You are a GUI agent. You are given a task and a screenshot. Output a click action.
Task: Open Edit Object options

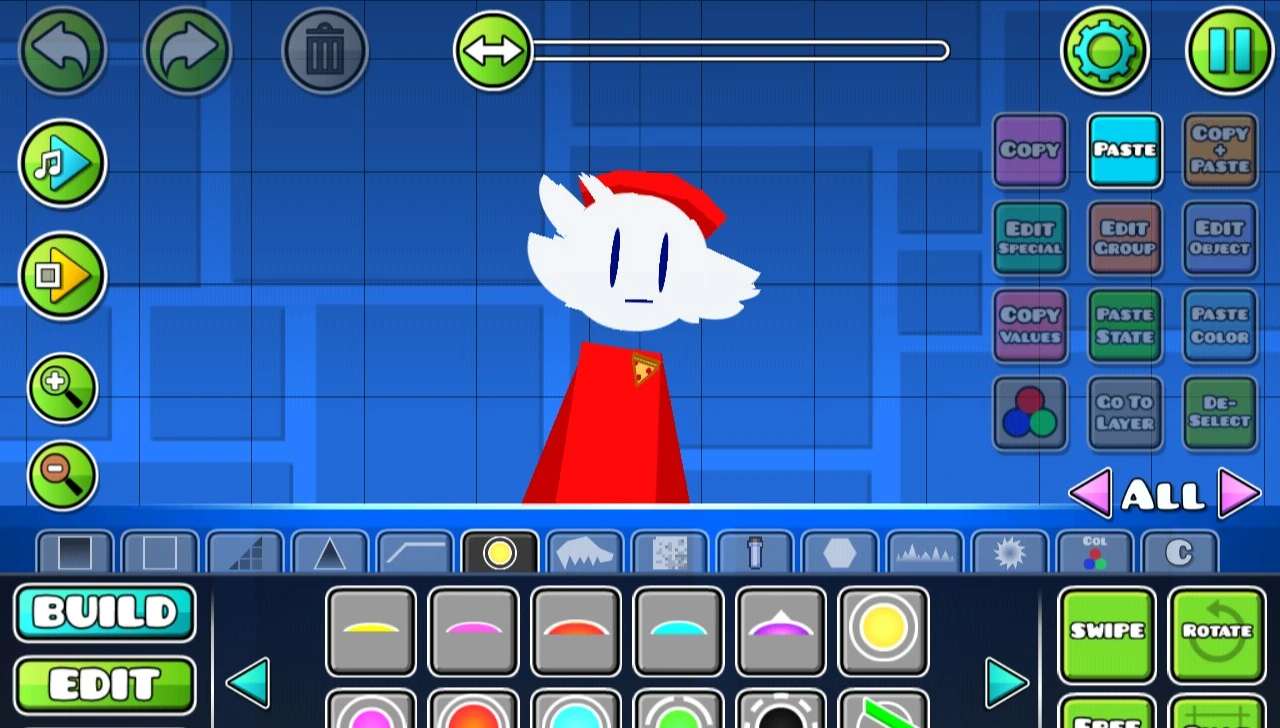point(1220,238)
